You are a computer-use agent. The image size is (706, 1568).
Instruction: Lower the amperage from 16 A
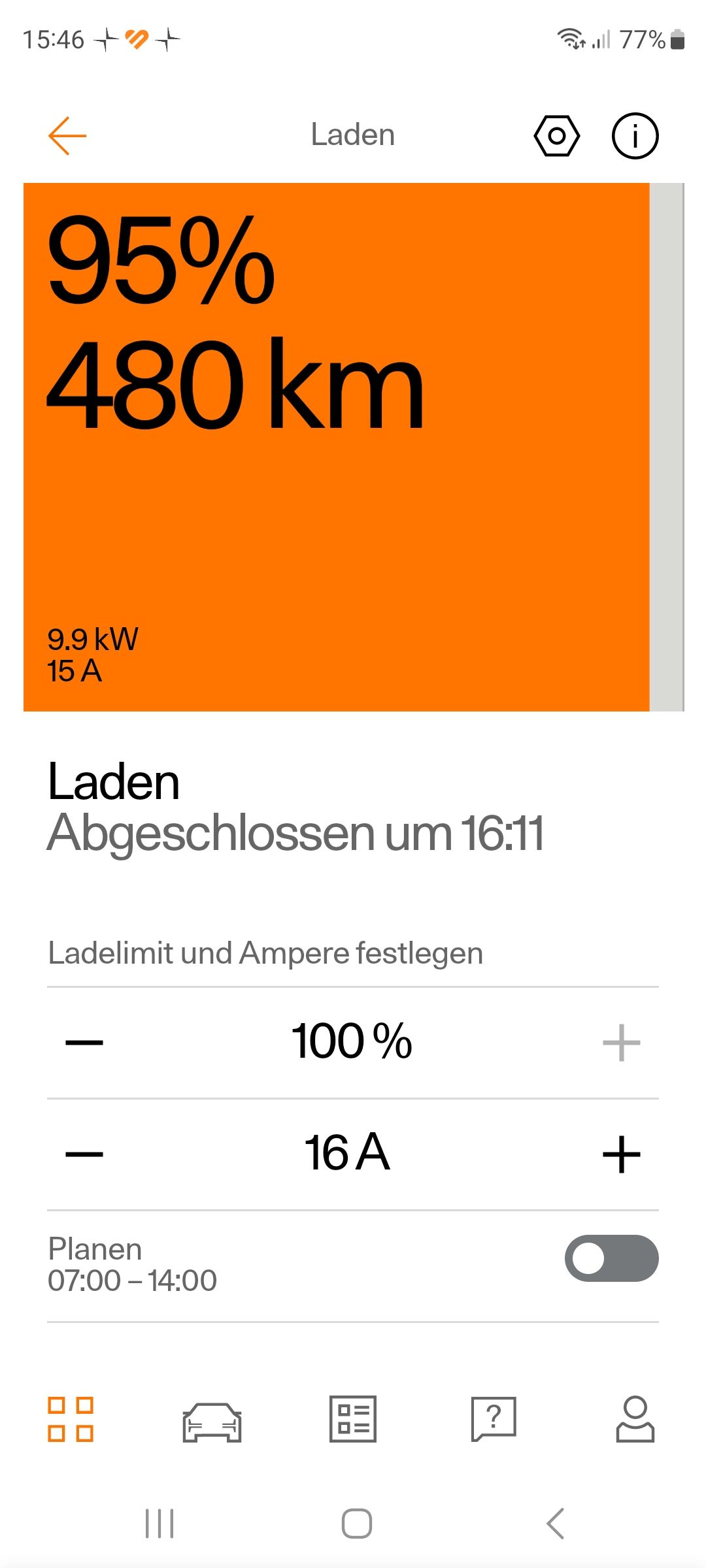click(84, 1154)
